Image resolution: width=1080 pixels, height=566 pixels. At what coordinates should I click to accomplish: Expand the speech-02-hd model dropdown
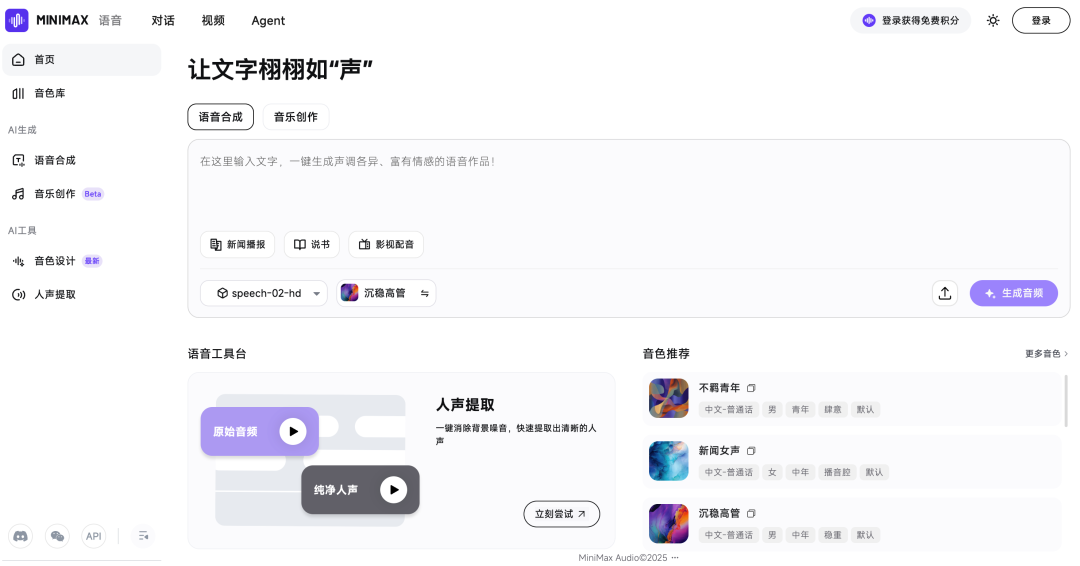(x=264, y=293)
